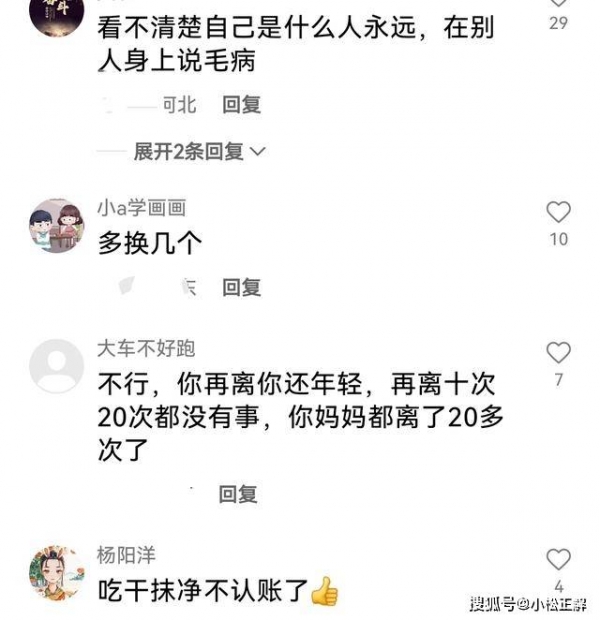
Task: Reply to 大车不好跑's comment
Action: pyautogui.click(x=238, y=494)
